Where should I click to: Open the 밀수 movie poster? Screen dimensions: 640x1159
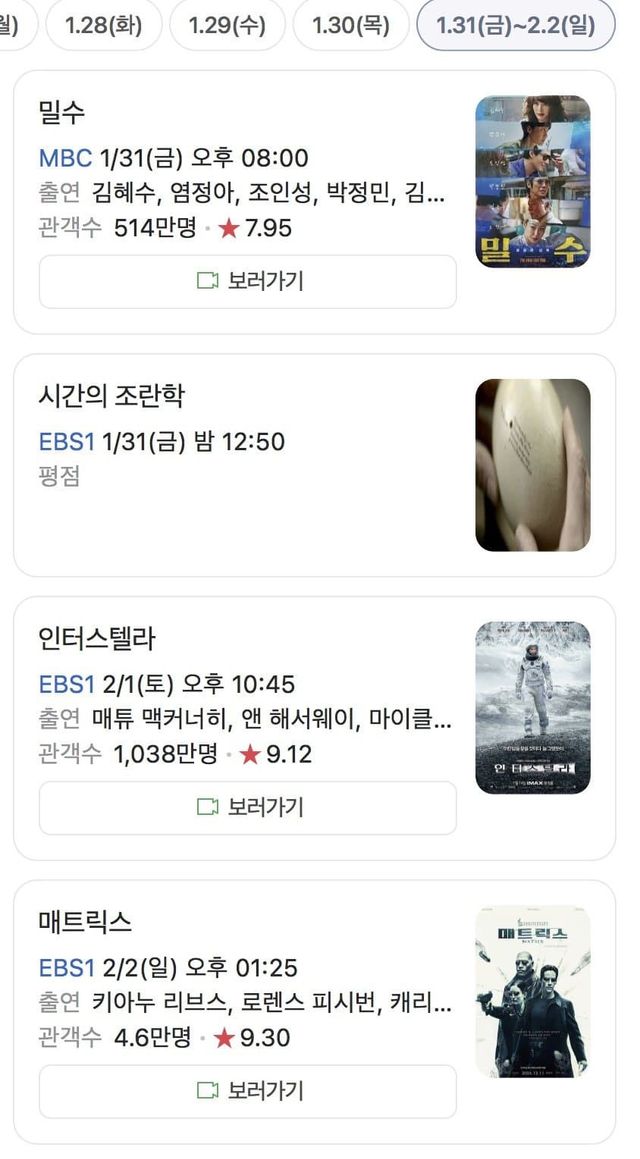pyautogui.click(x=532, y=181)
